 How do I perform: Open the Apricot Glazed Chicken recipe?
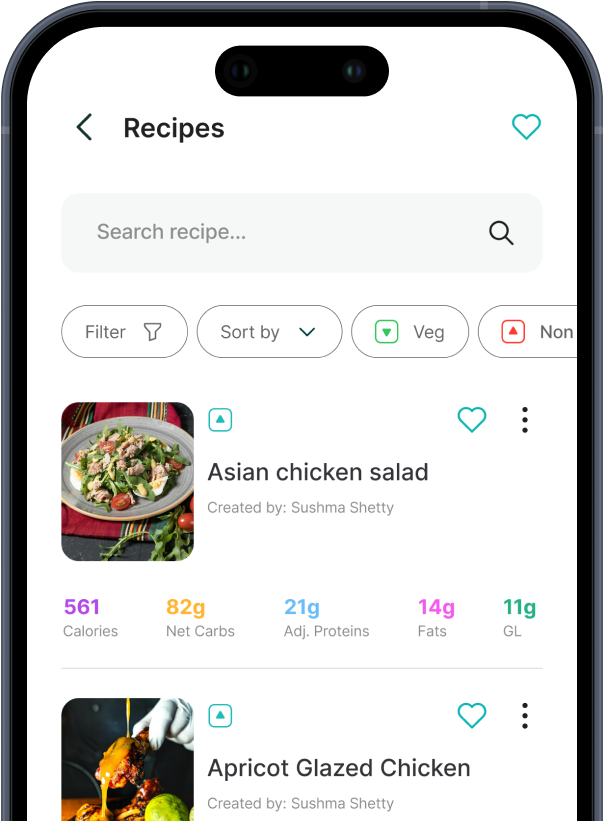338,768
